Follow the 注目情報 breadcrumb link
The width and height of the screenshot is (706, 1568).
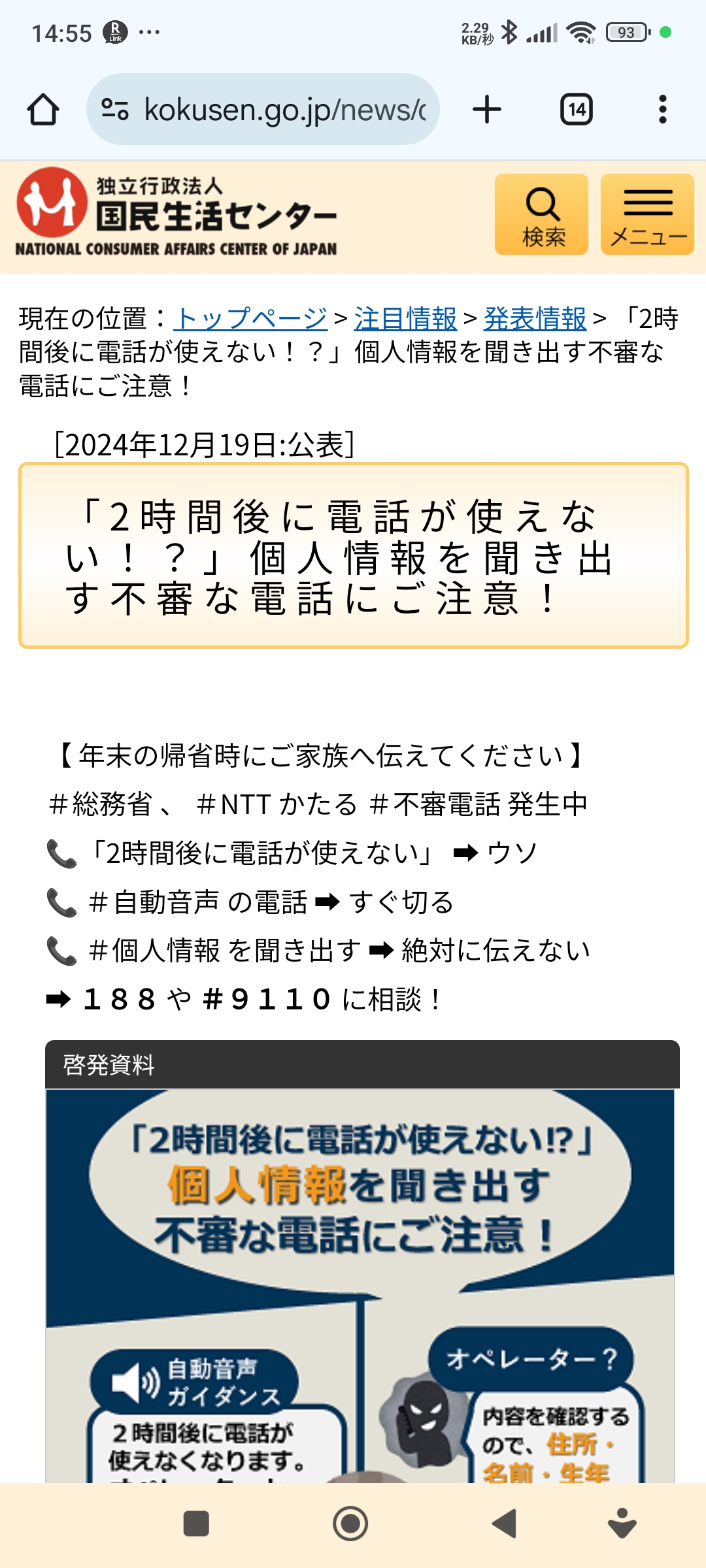pos(405,319)
